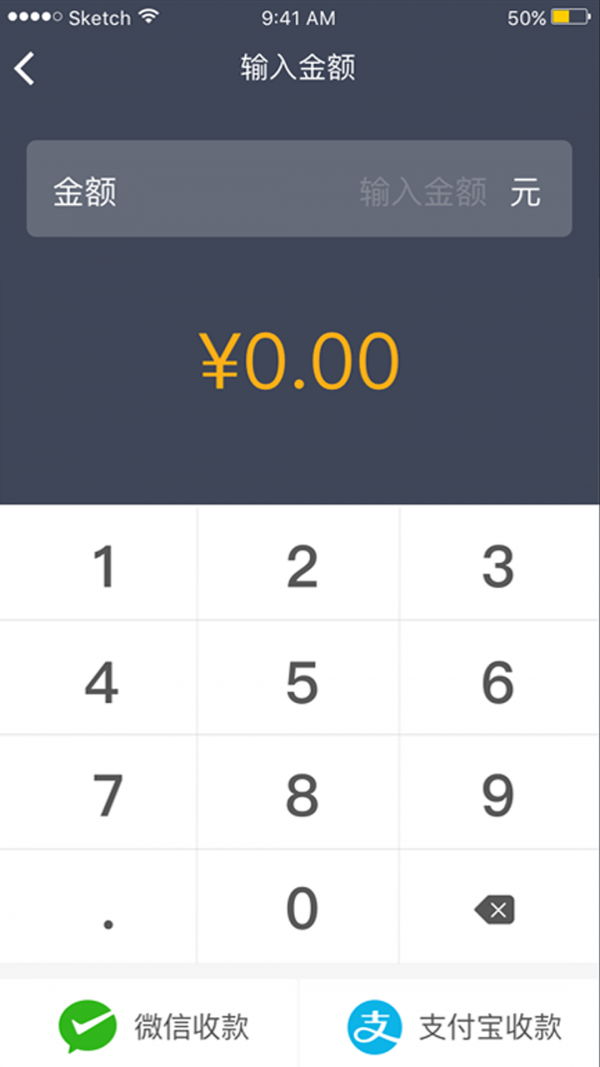Screen dimensions: 600x1067
Task: Delete last digit with backspace key
Action: click(x=500, y=906)
